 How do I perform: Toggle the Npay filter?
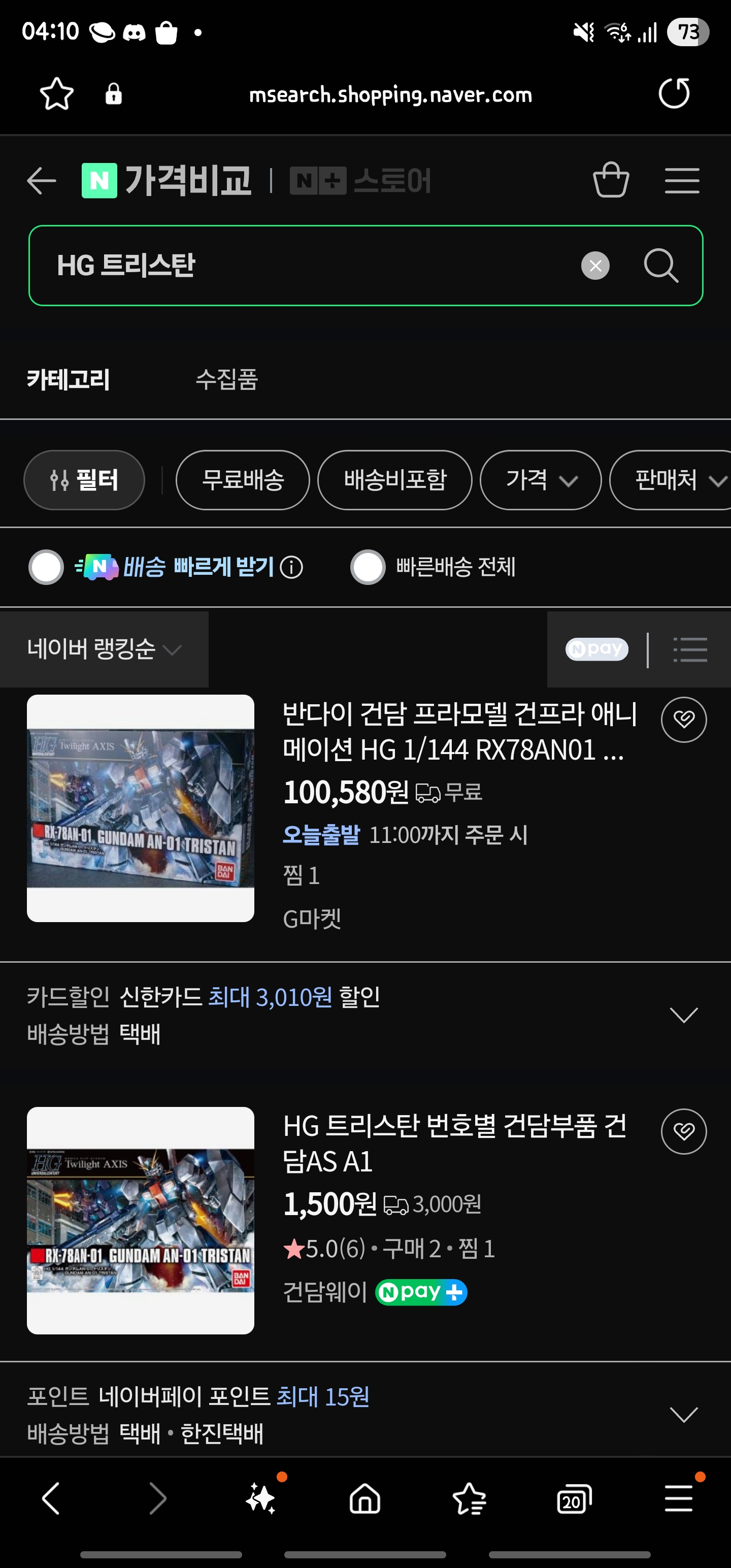(596, 649)
